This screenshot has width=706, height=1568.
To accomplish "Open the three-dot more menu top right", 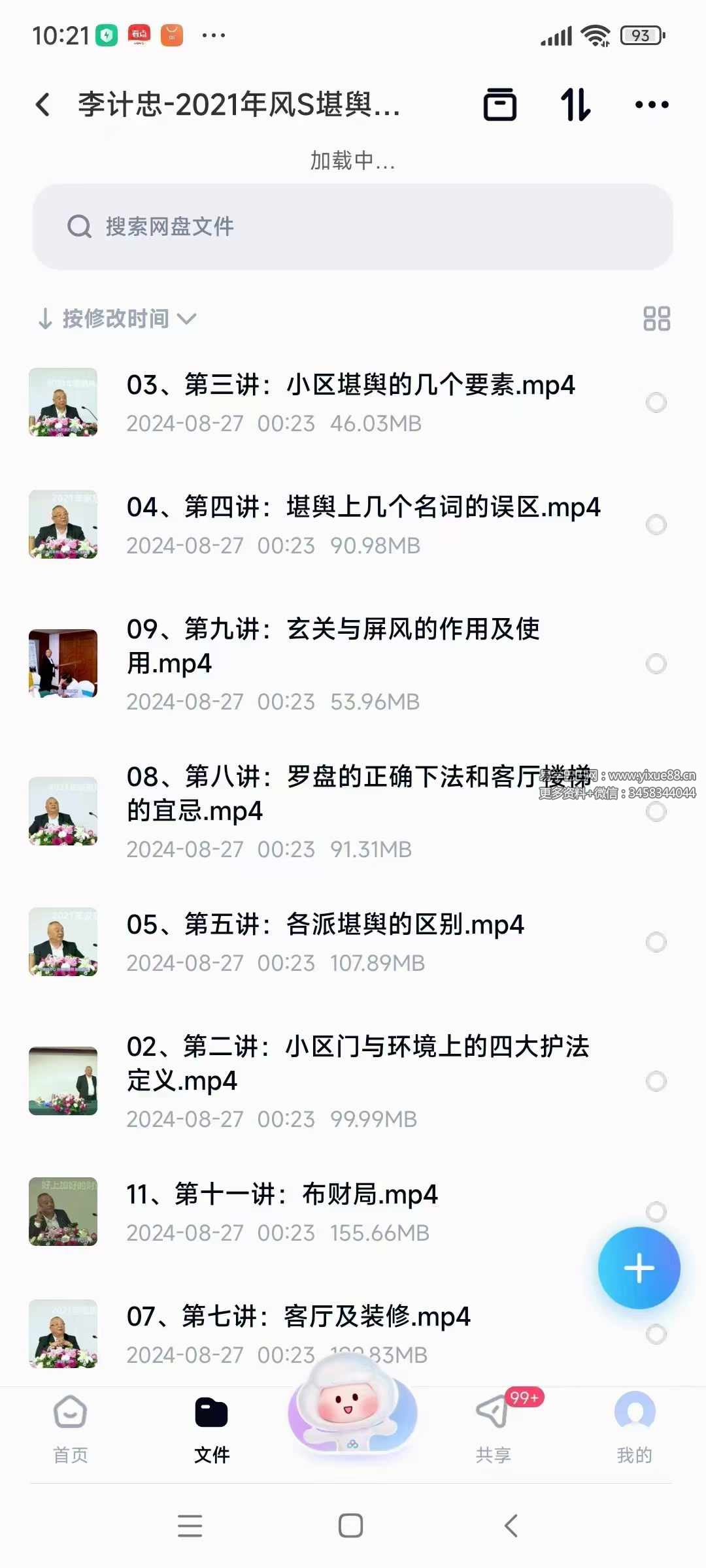I will tap(652, 105).
